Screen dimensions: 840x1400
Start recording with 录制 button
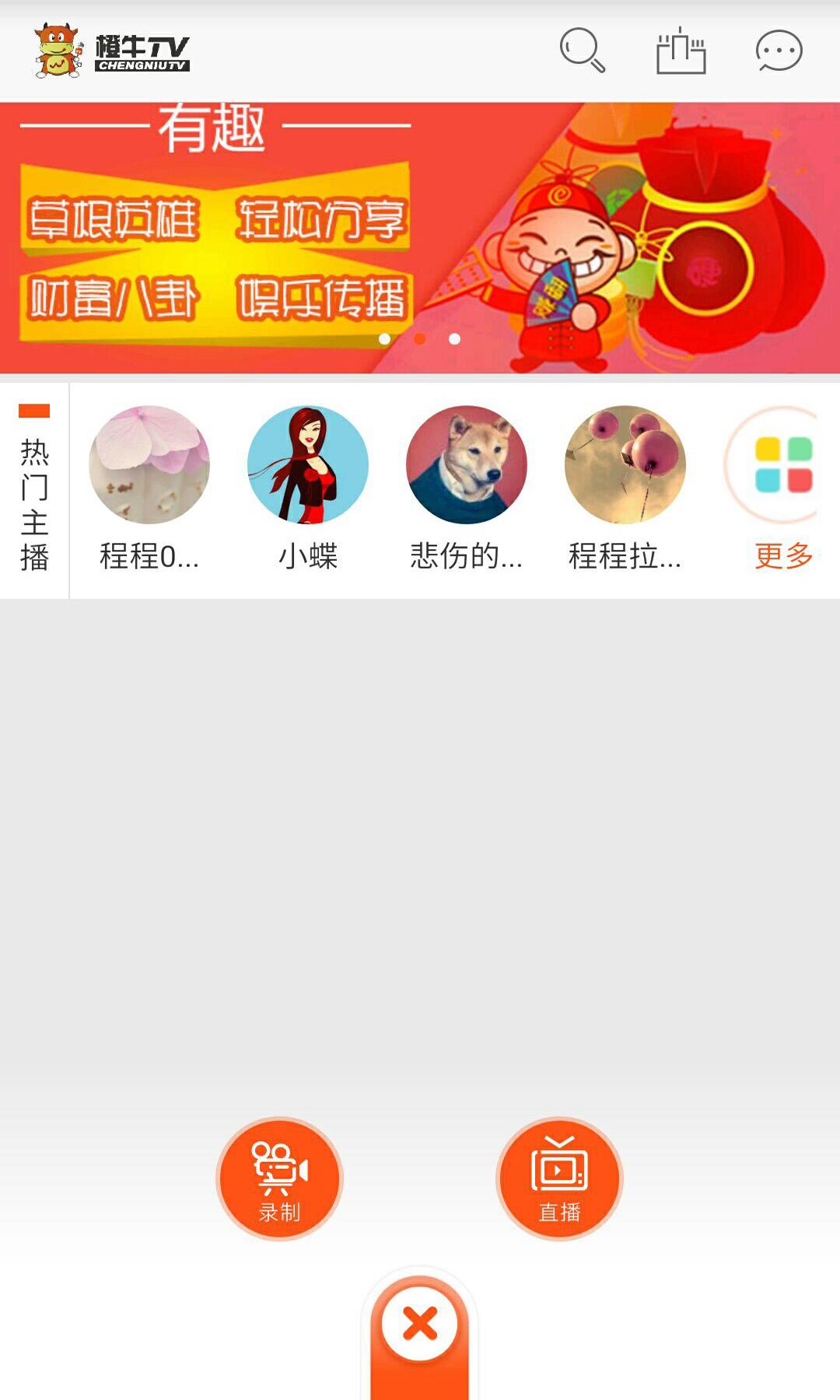(279, 1178)
